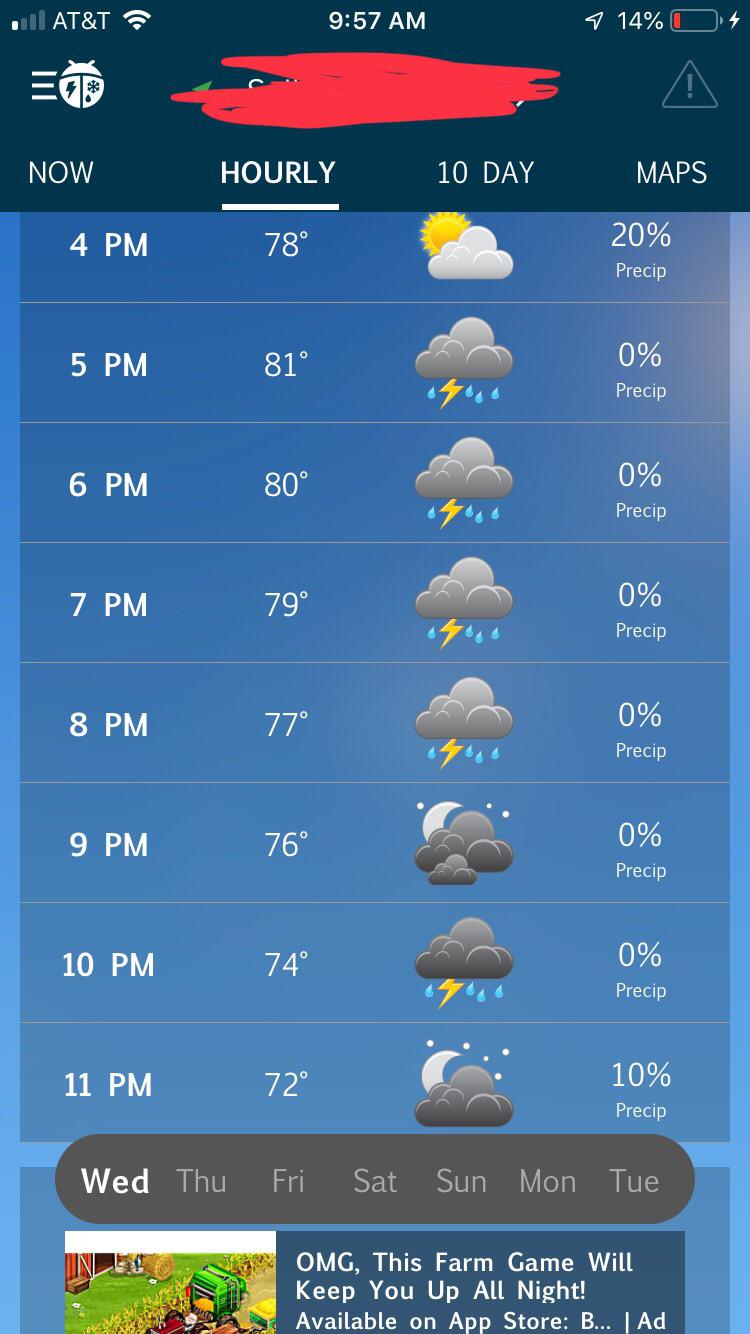Tap the 4 PM partly cloudy icon
This screenshot has width=750, height=1334.
[463, 248]
